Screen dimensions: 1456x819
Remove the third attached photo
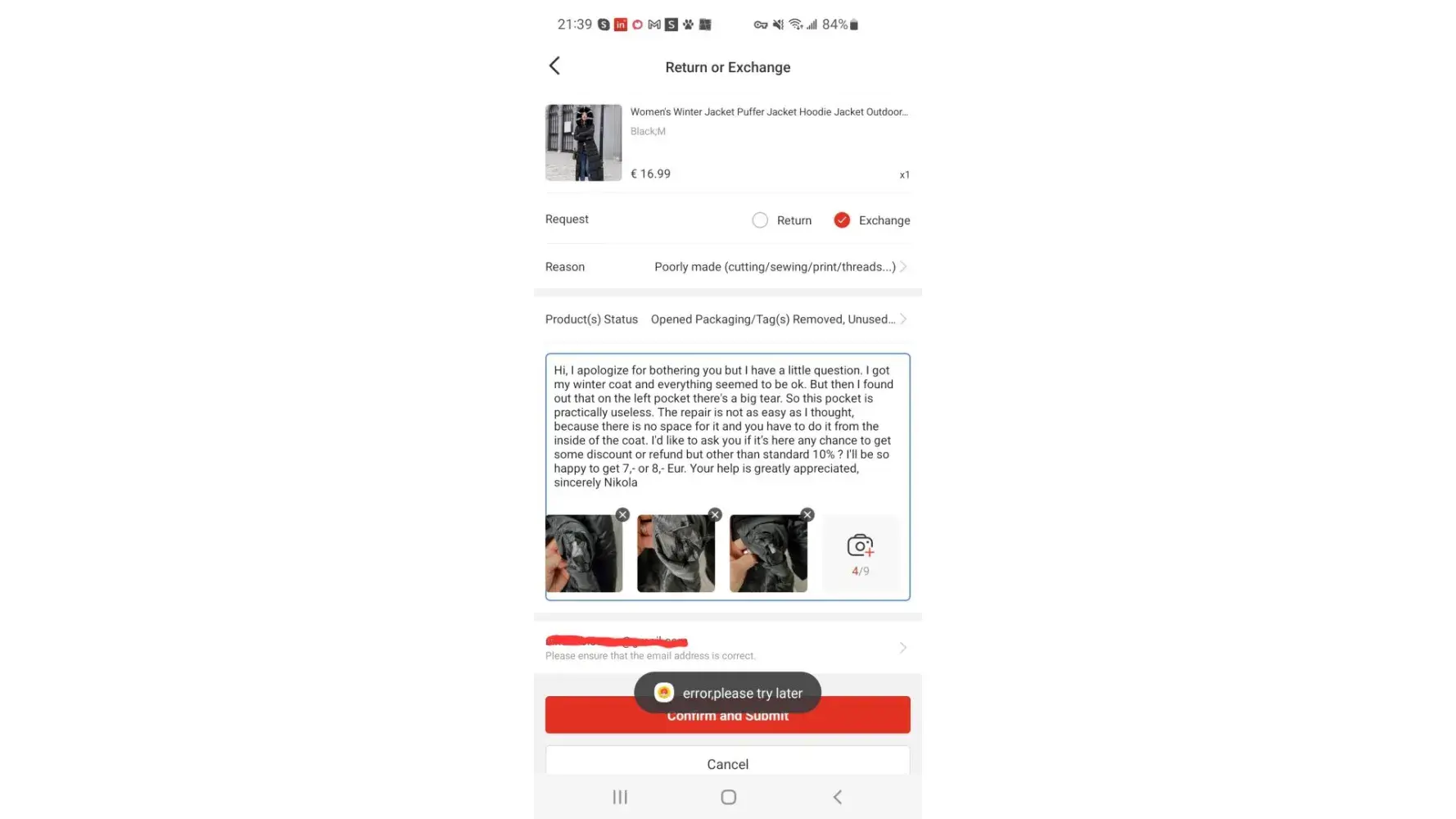click(807, 515)
